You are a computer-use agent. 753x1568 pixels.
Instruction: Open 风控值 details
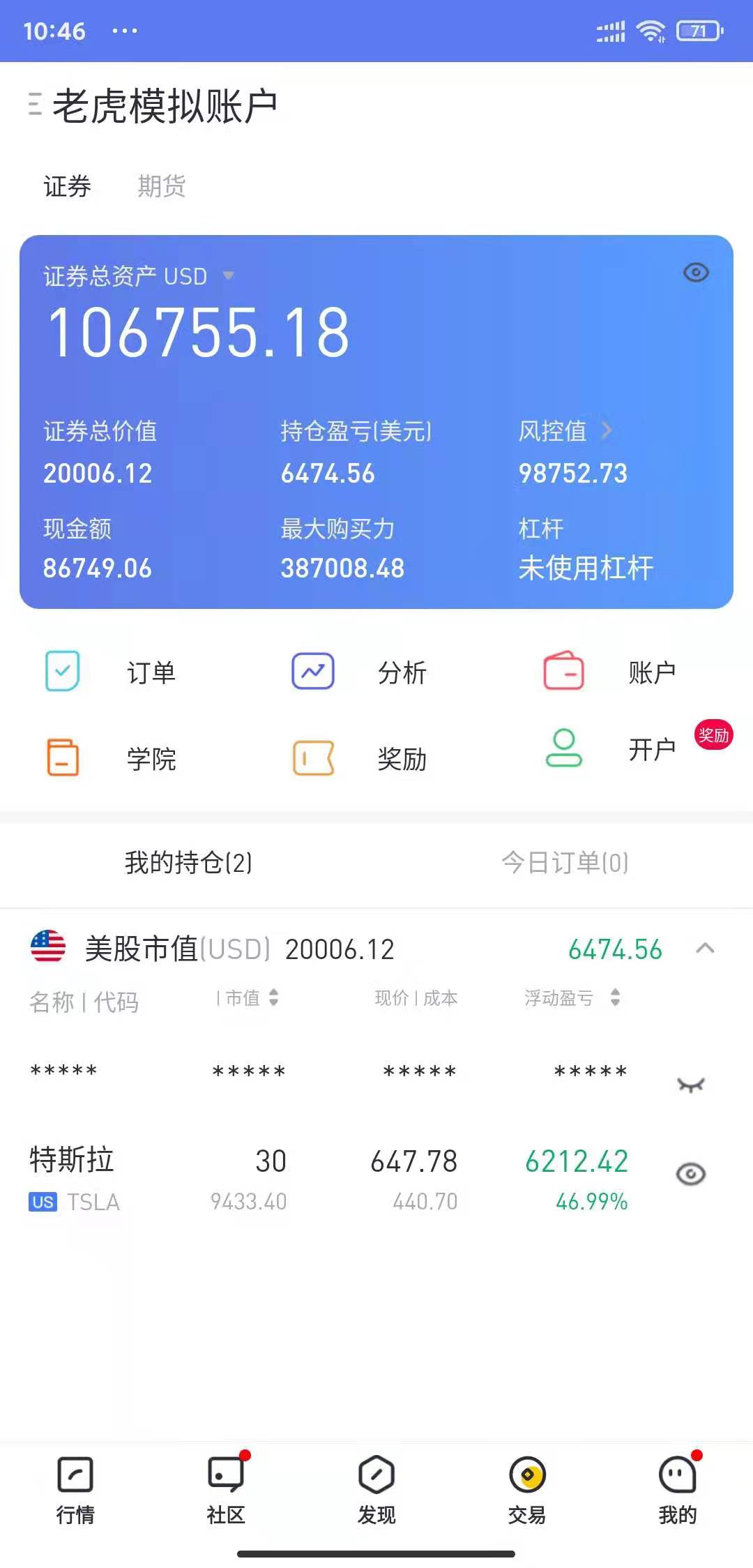[x=565, y=431]
